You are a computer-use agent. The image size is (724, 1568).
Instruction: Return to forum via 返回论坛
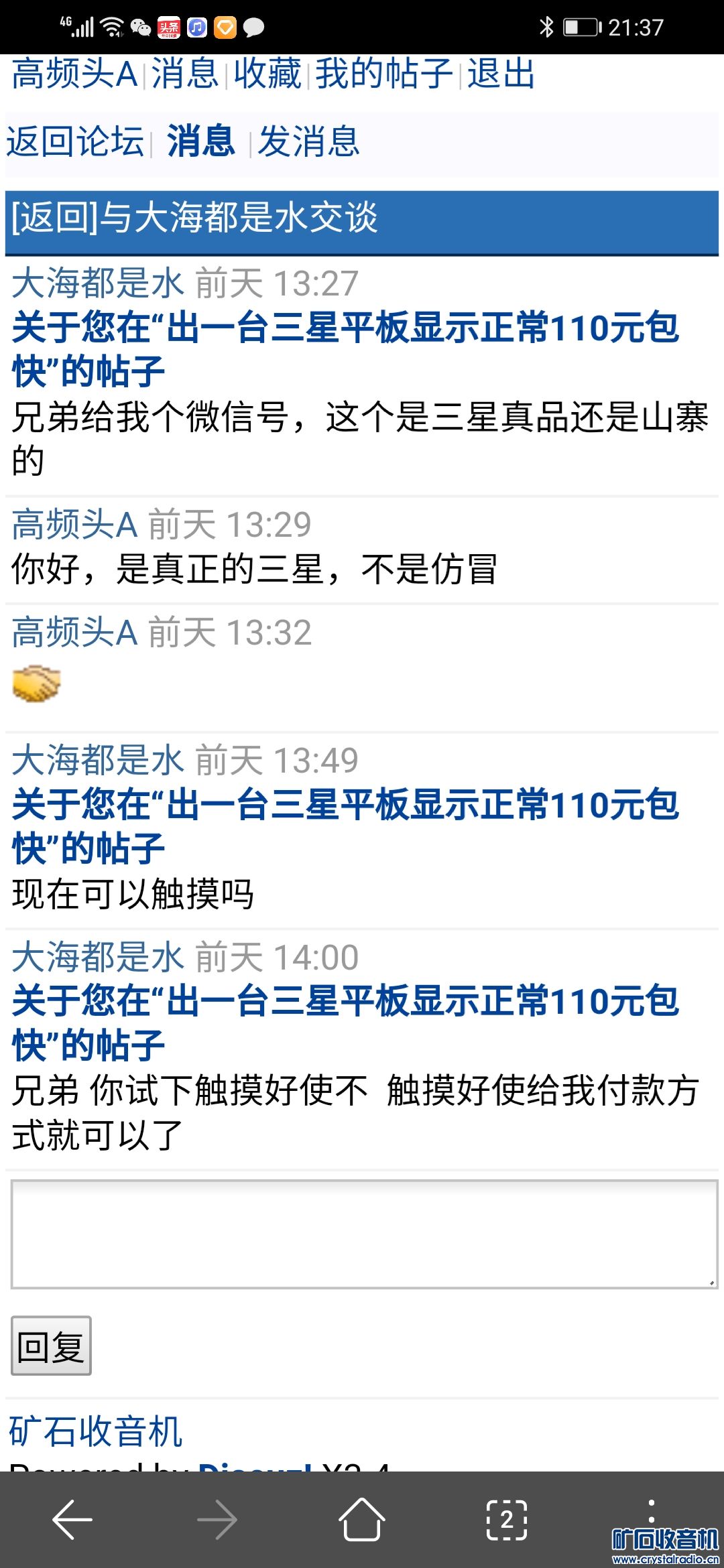coord(75,141)
